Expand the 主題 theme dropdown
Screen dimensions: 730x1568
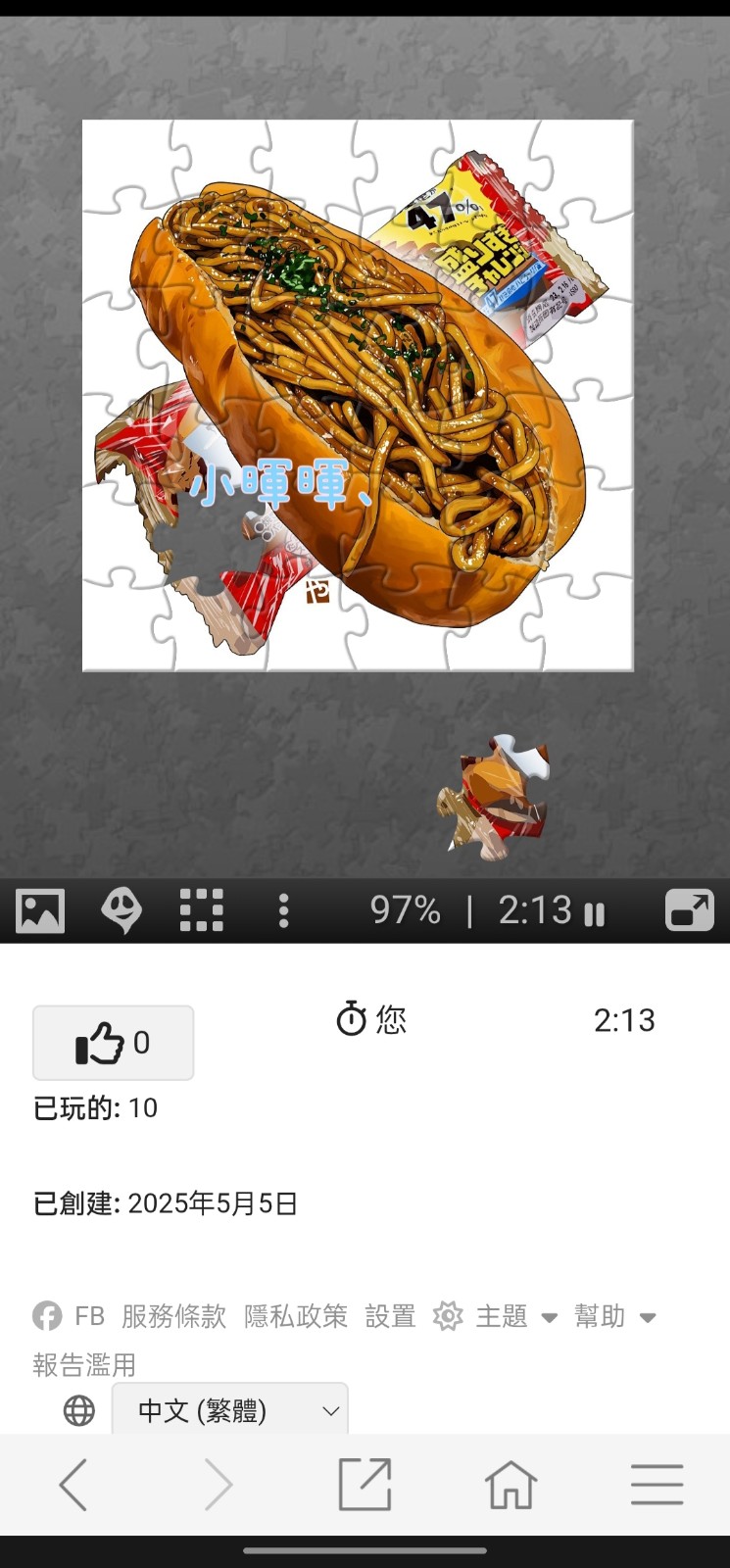coord(495,1316)
